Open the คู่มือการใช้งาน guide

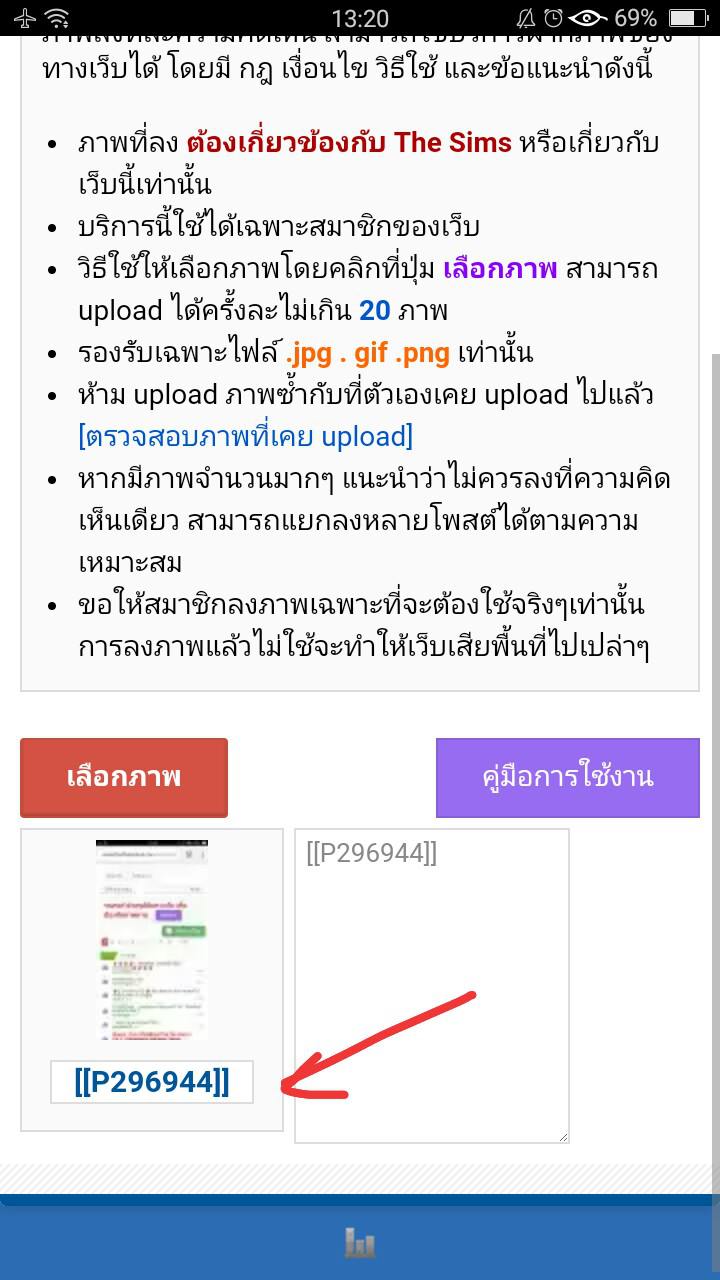coord(567,777)
